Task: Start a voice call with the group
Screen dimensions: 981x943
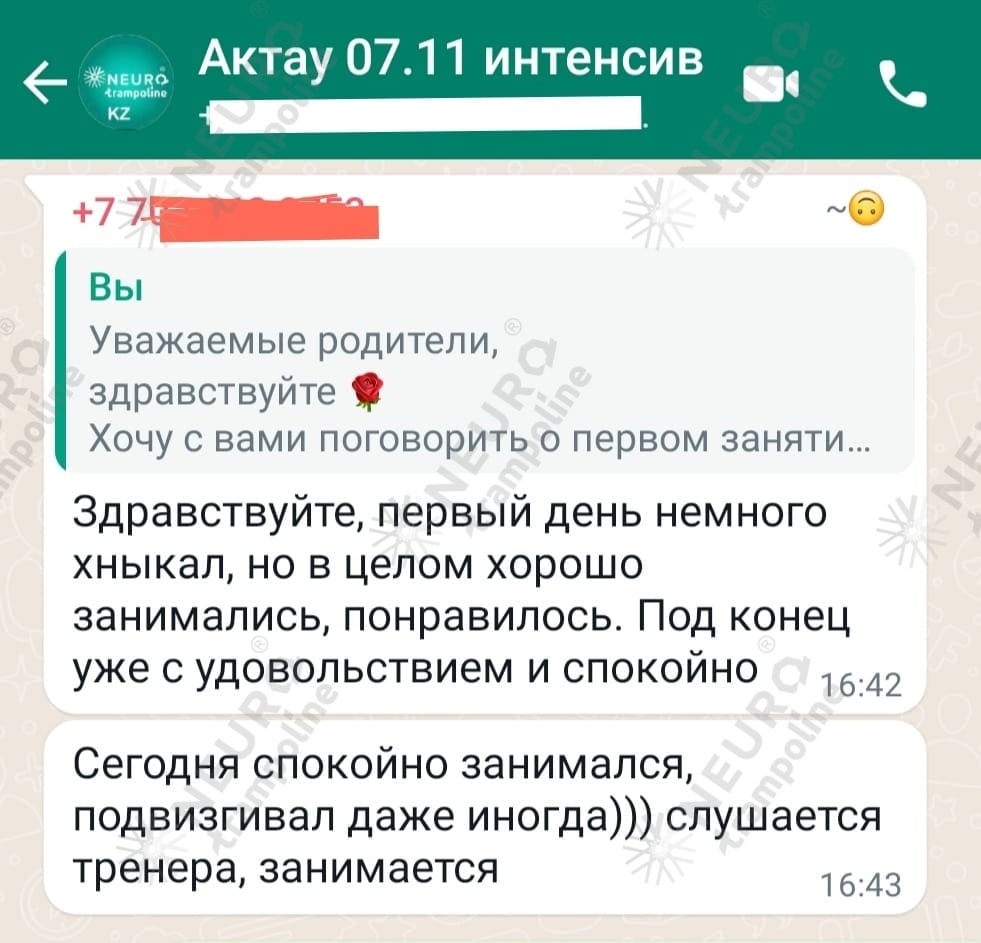Action: (903, 85)
